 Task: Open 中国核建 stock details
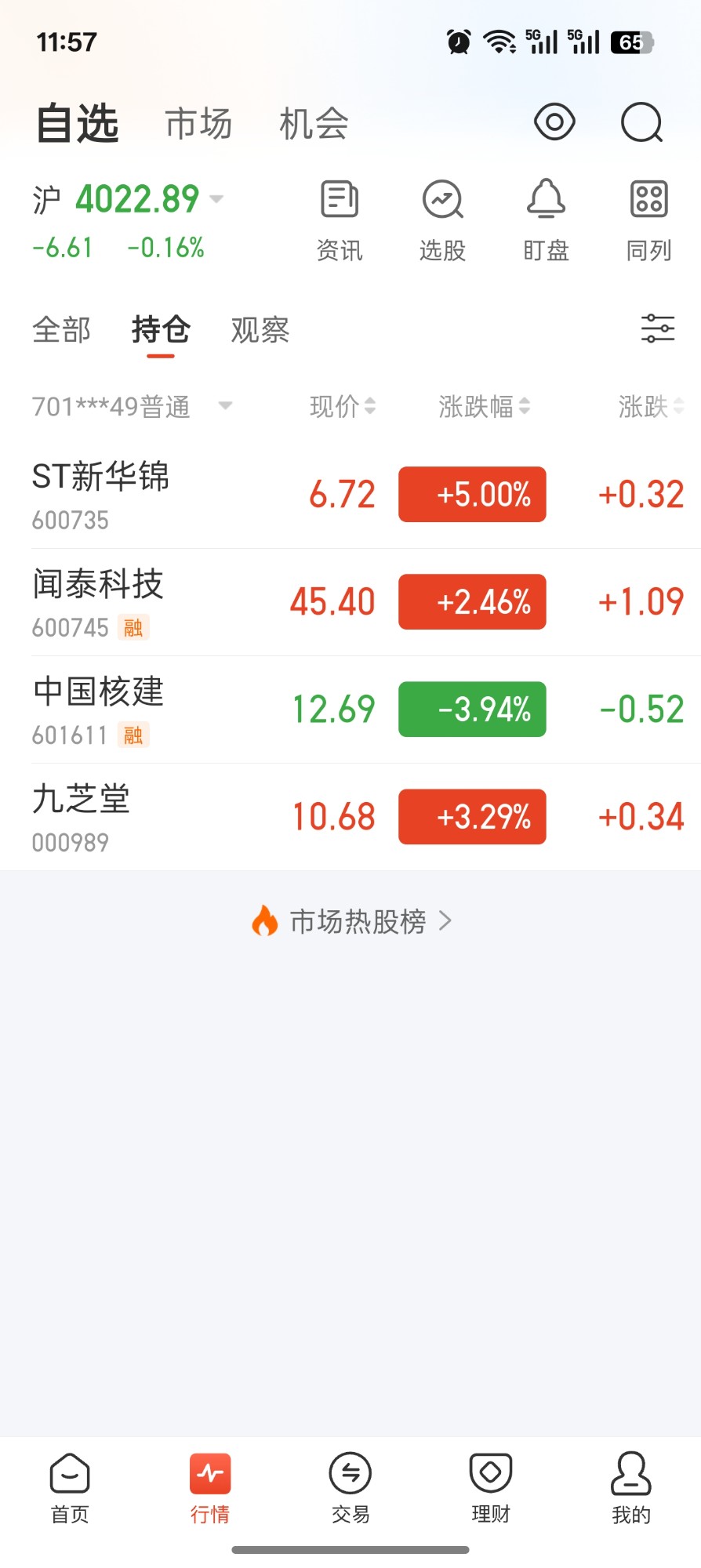click(350, 710)
